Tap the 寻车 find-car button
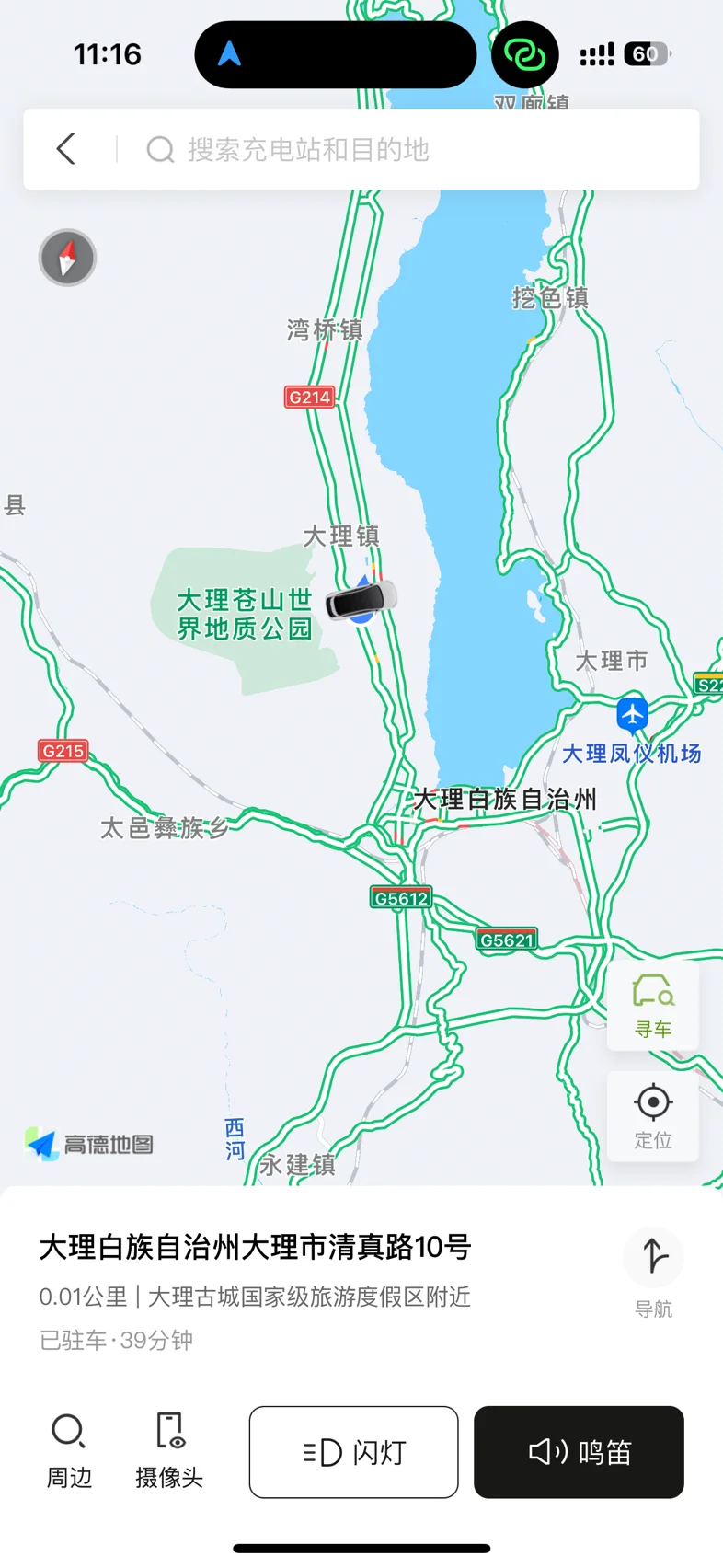 653,1006
